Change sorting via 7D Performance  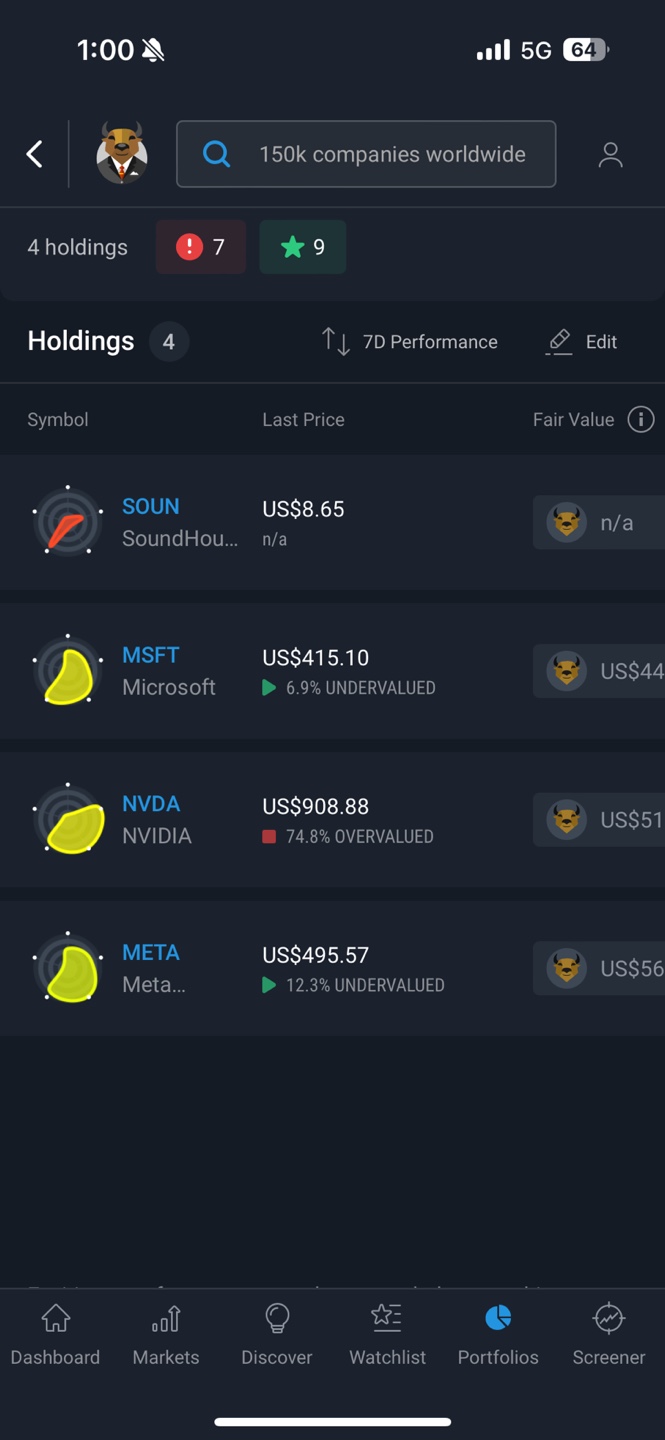(409, 342)
